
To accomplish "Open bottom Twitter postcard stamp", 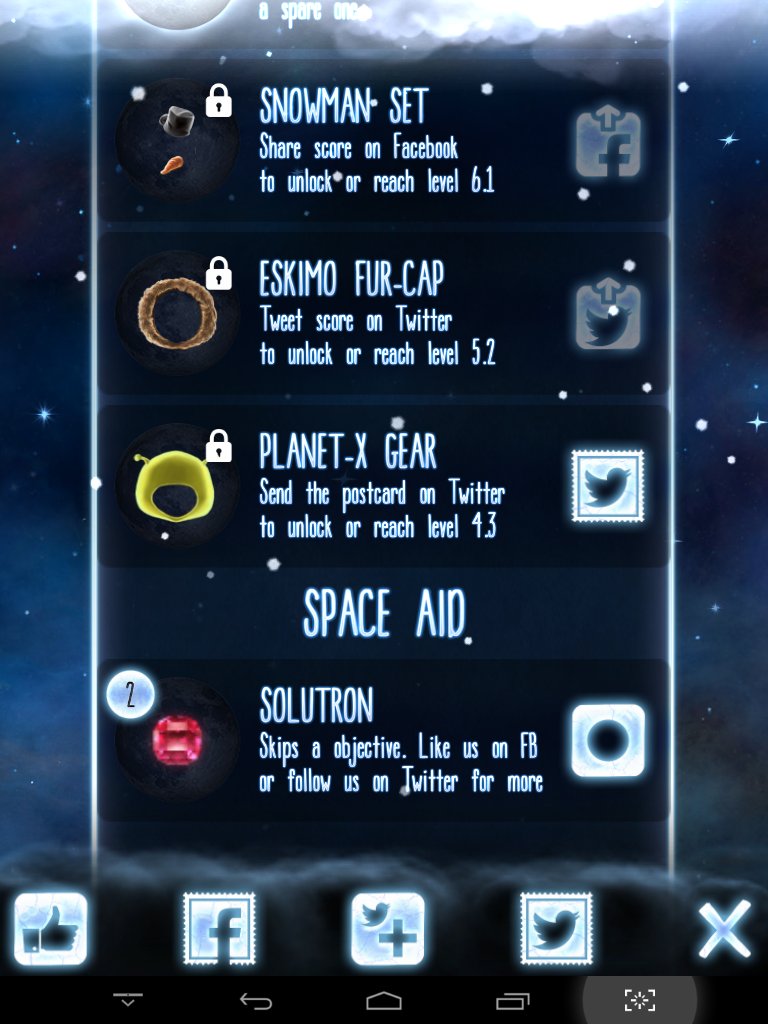I will point(556,929).
